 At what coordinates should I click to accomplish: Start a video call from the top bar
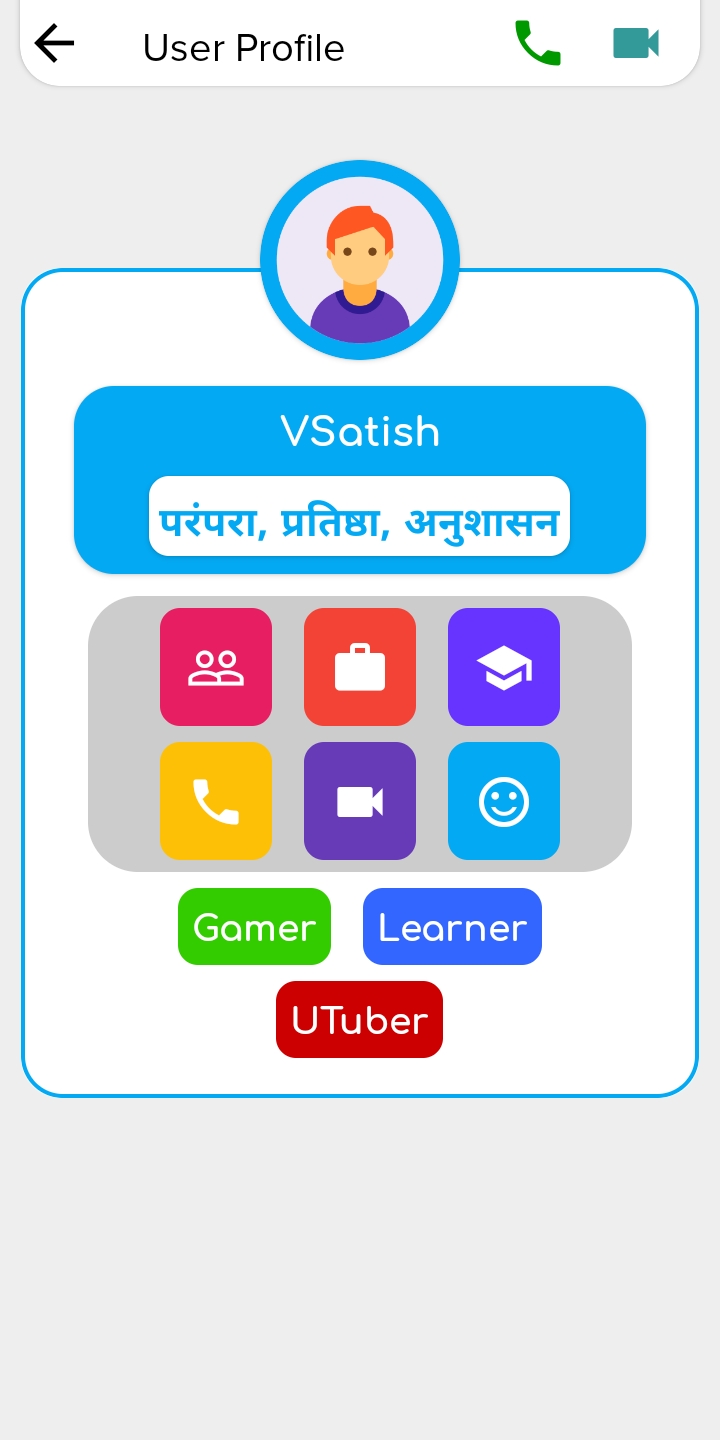pyautogui.click(x=636, y=44)
